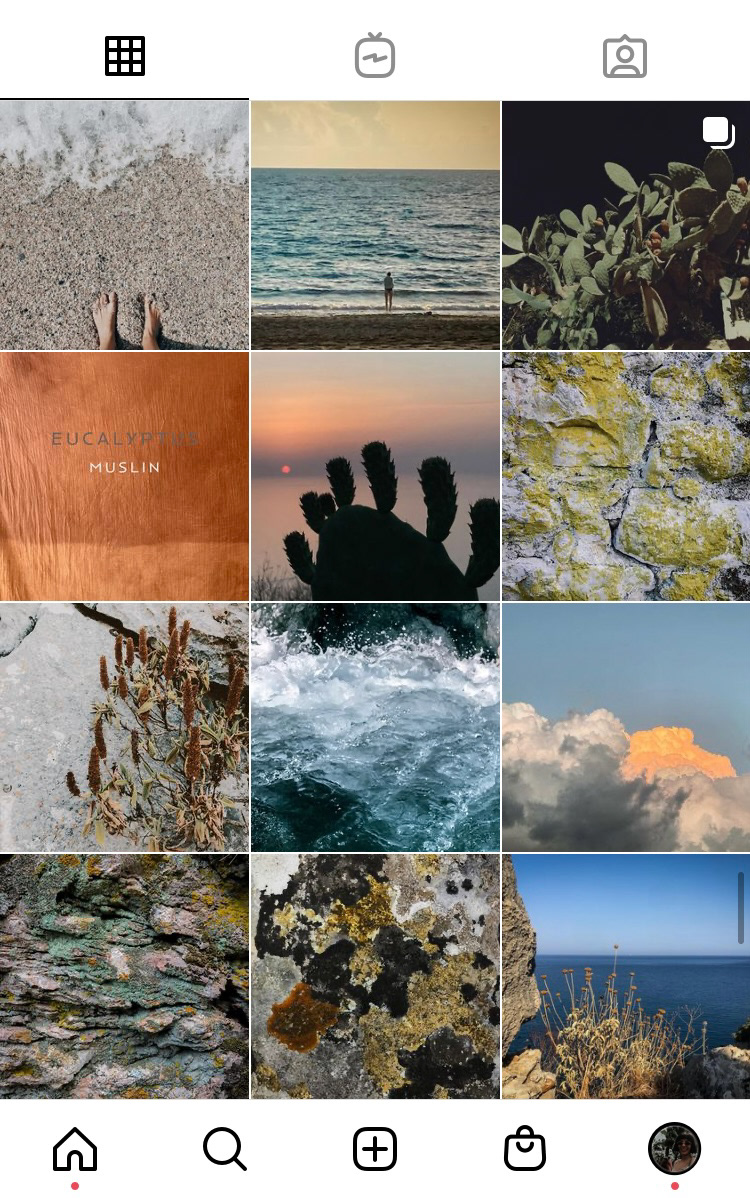750x1198 pixels.
Task: Open the foamy sea waves post
Action: pyautogui.click(x=375, y=727)
